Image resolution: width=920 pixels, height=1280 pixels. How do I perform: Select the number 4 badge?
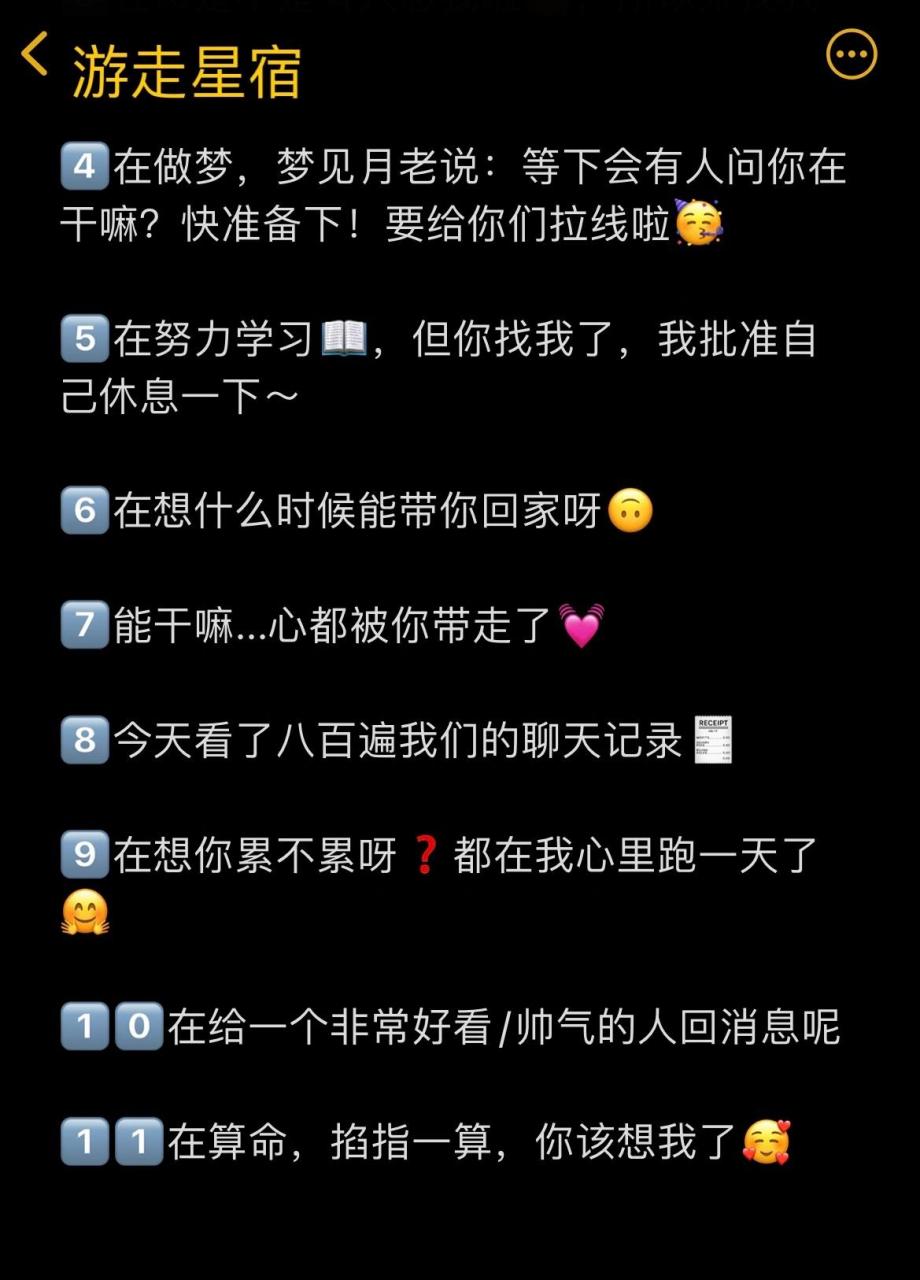[x=83, y=165]
